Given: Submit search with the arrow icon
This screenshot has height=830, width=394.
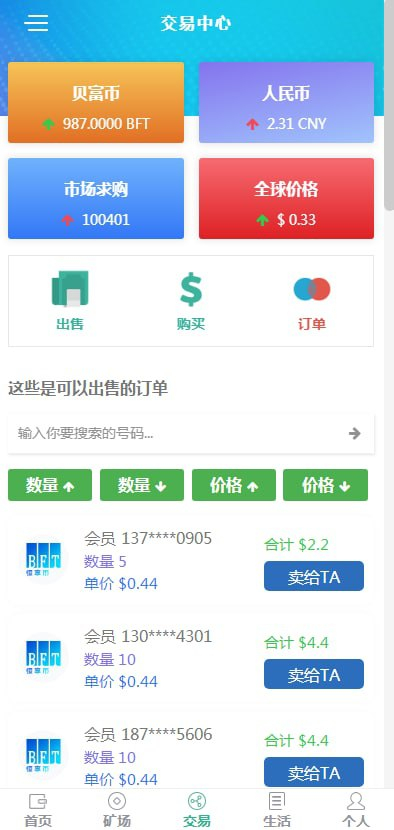Looking at the screenshot, I should (354, 434).
